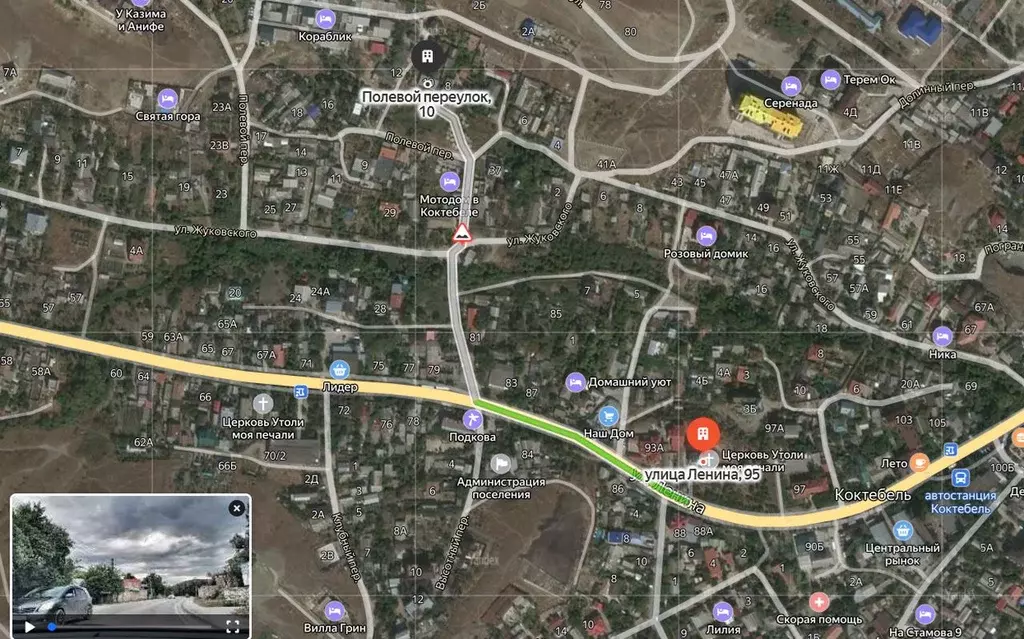
Task: Close the street video preview
Action: 236,508
